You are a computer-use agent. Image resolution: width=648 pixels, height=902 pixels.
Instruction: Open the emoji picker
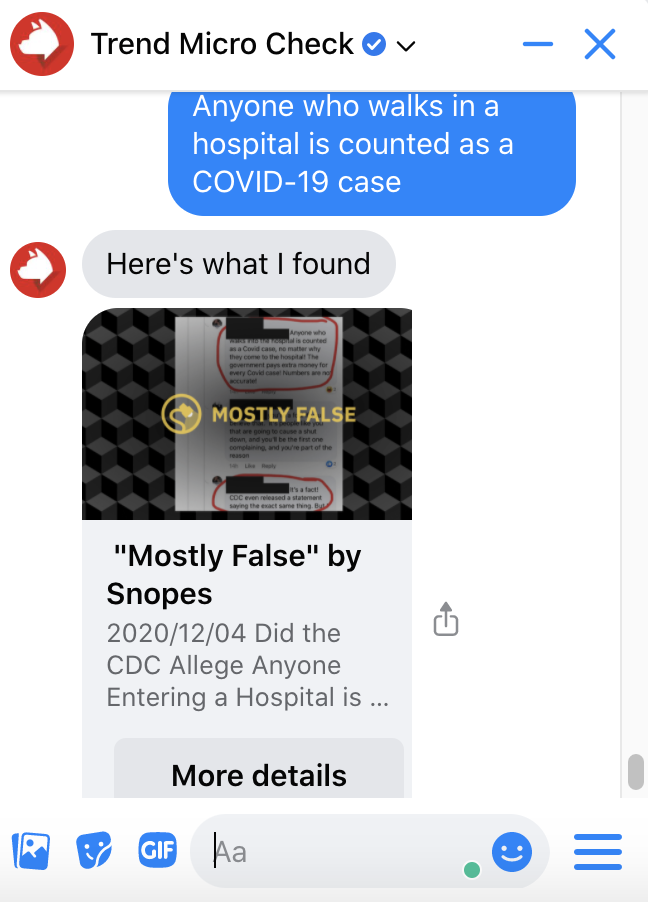click(512, 852)
